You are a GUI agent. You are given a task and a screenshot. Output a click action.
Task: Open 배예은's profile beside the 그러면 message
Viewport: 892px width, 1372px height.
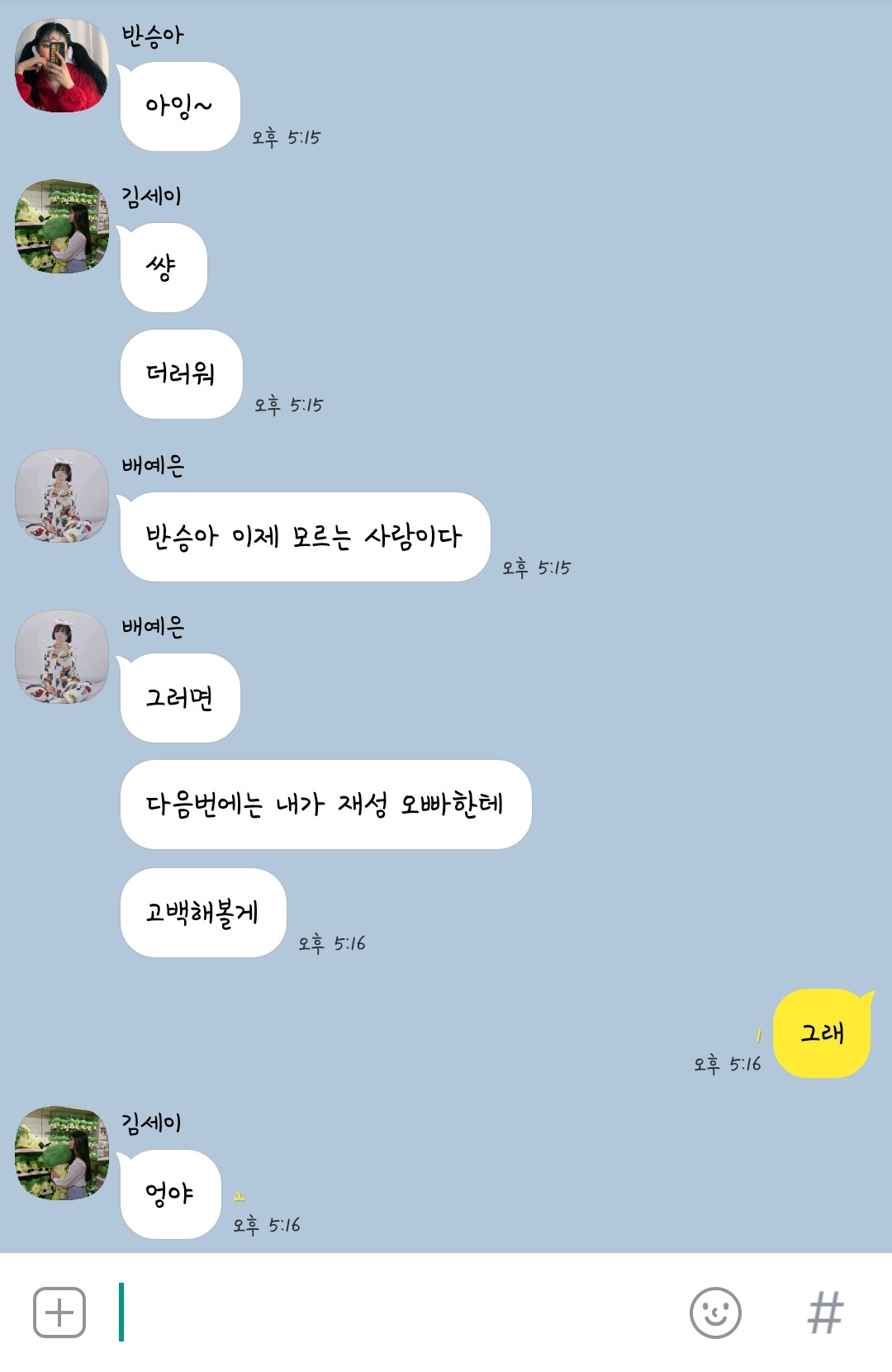coord(62,657)
